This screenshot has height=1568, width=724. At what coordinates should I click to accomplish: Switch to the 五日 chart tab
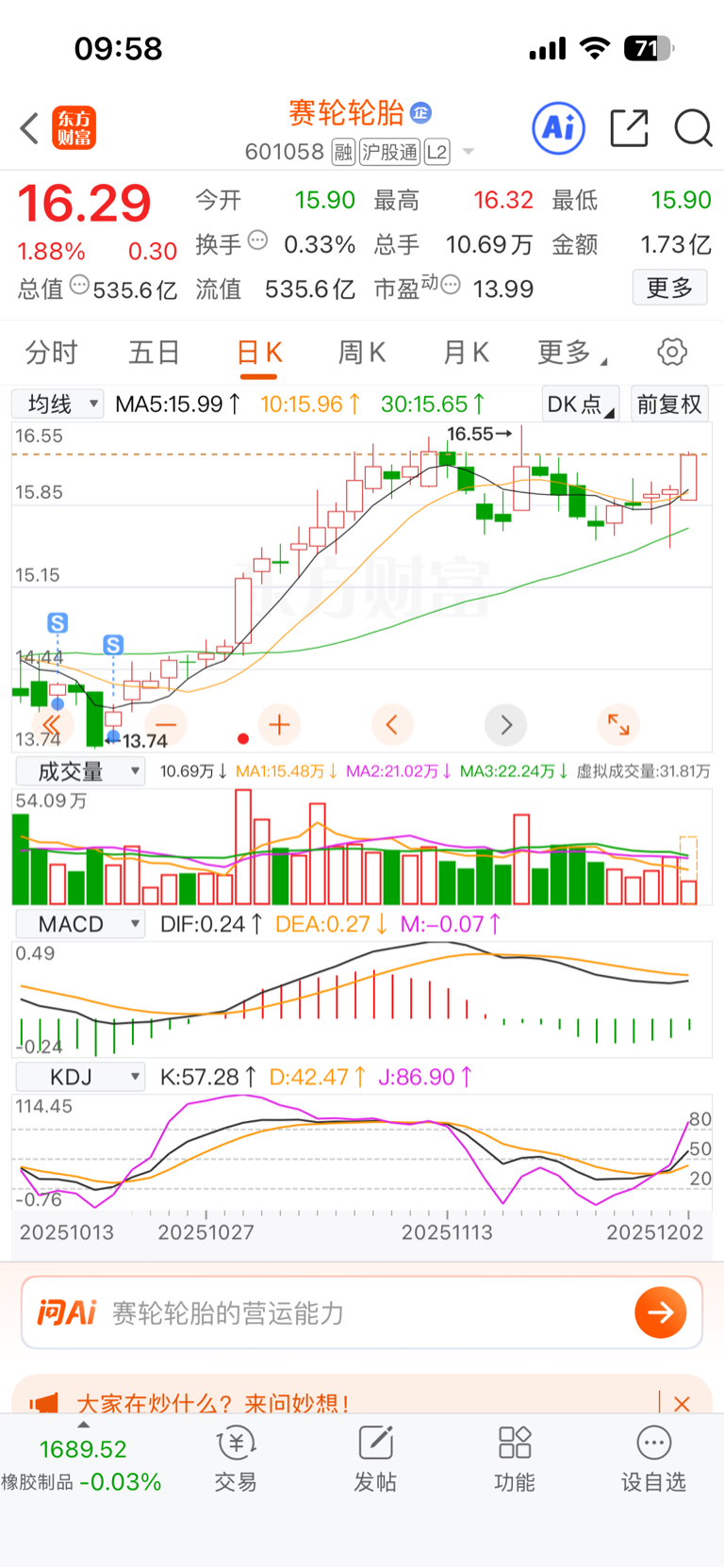[x=154, y=353]
